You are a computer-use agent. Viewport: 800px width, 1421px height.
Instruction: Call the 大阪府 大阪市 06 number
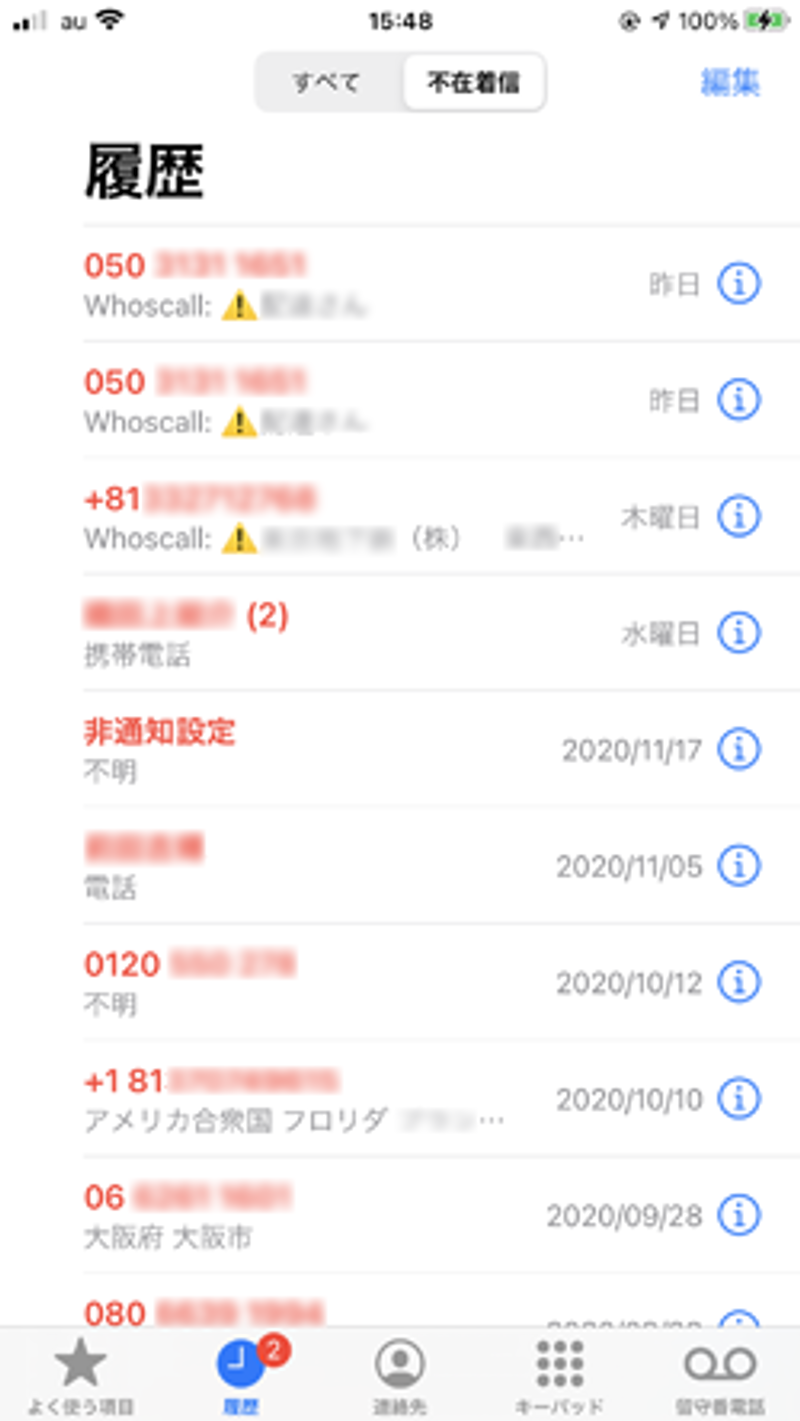(x=300, y=1215)
